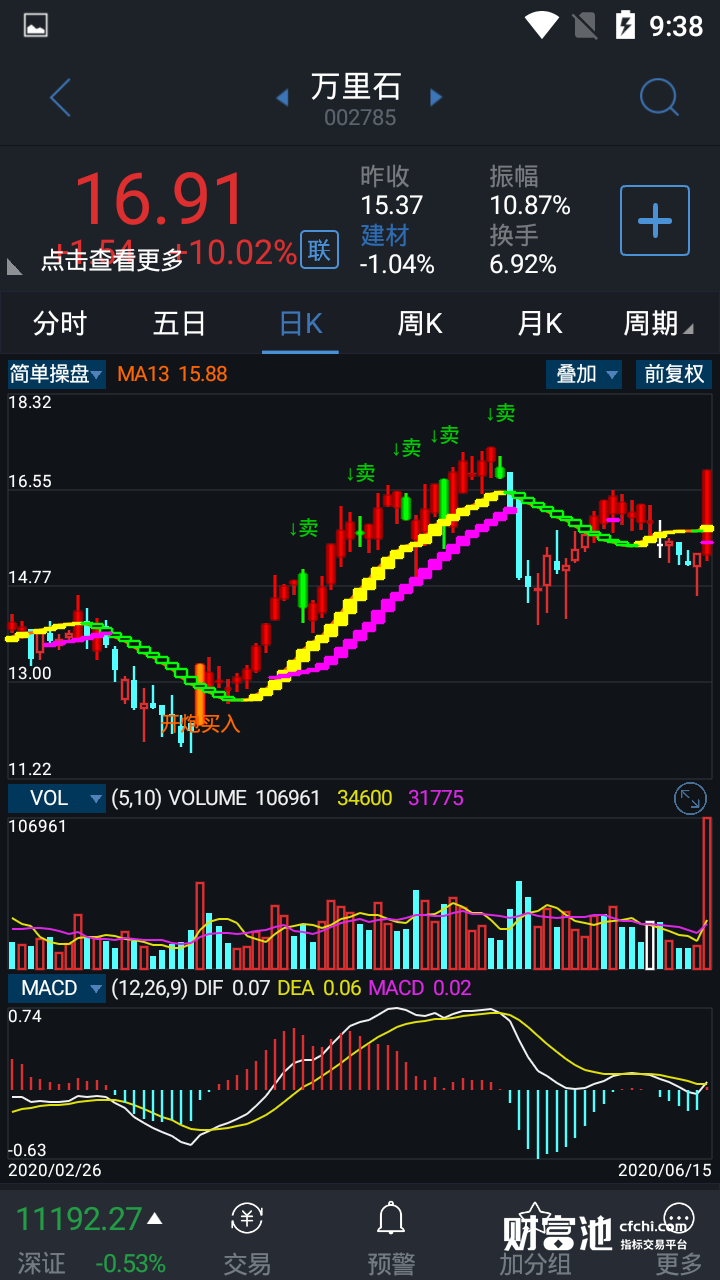This screenshot has width=720, height=1280.
Task: Switch to the 周K tab
Action: (420, 324)
